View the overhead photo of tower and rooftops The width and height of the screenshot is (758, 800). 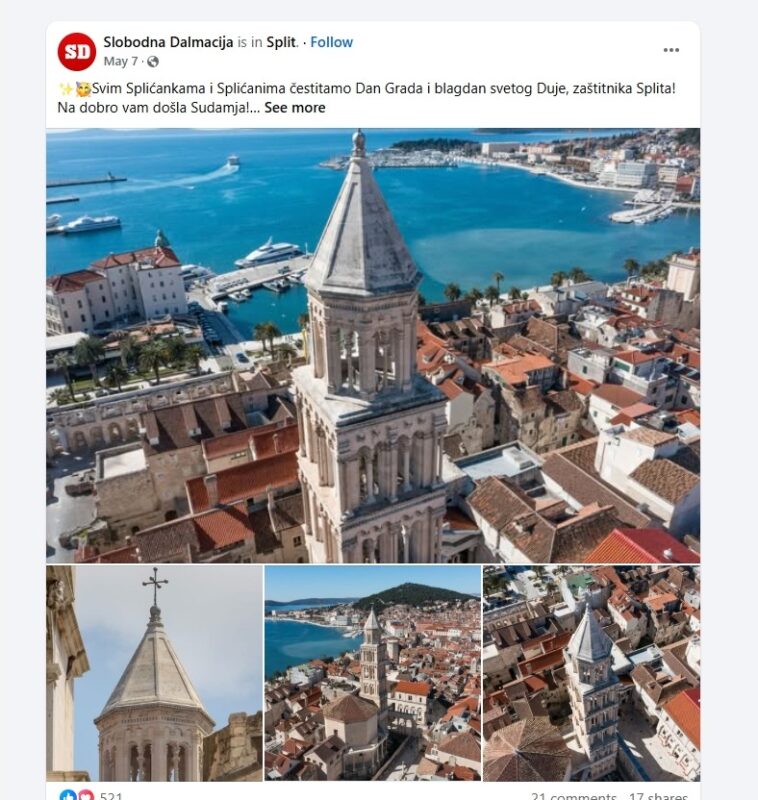591,673
